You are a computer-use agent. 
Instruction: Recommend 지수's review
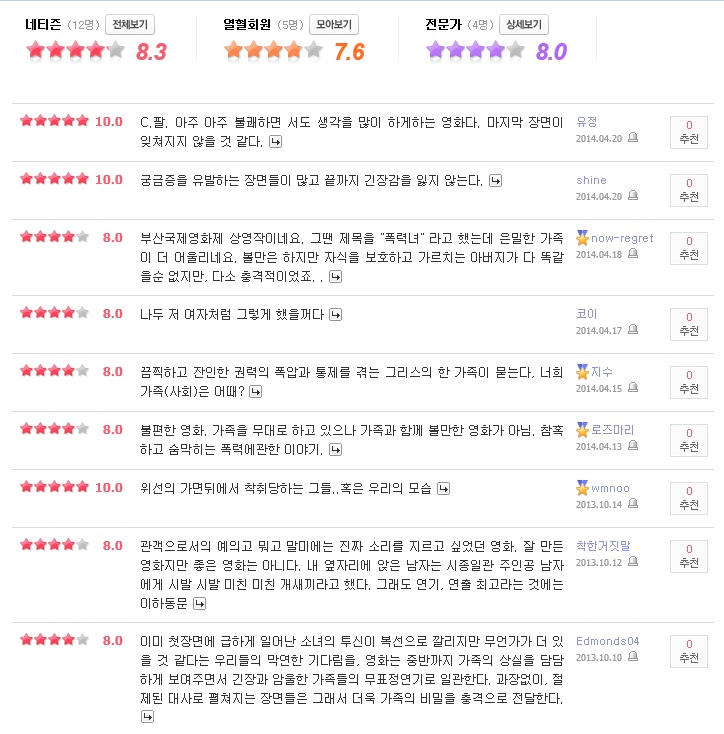[x=689, y=381]
